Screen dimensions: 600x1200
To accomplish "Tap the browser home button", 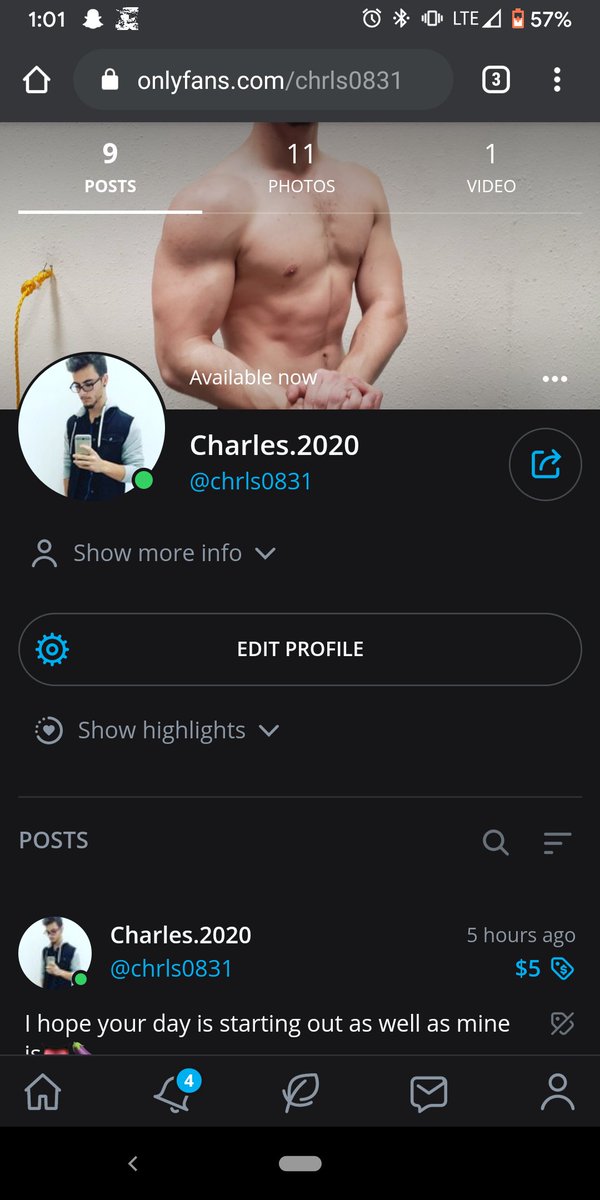I will pyautogui.click(x=36, y=80).
